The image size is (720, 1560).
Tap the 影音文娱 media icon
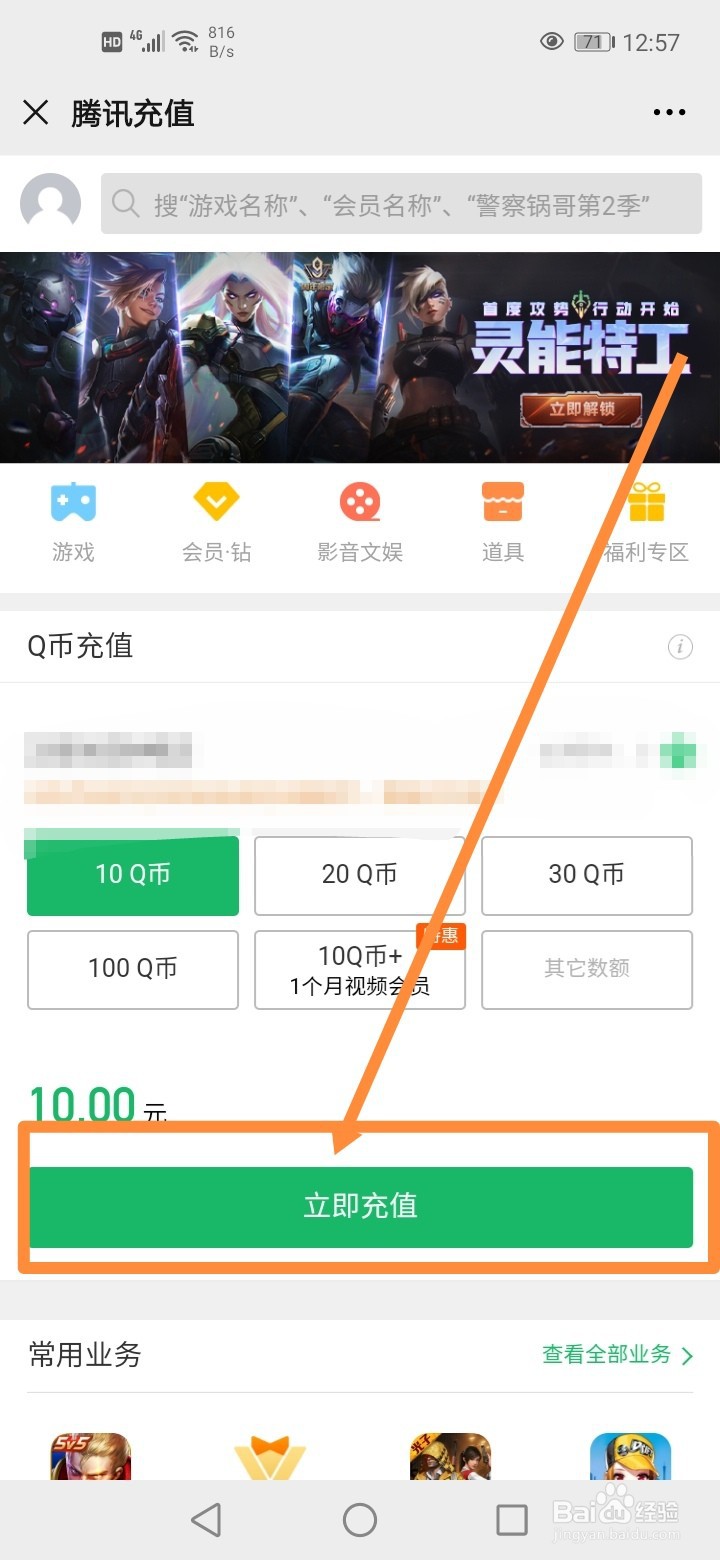[x=360, y=500]
